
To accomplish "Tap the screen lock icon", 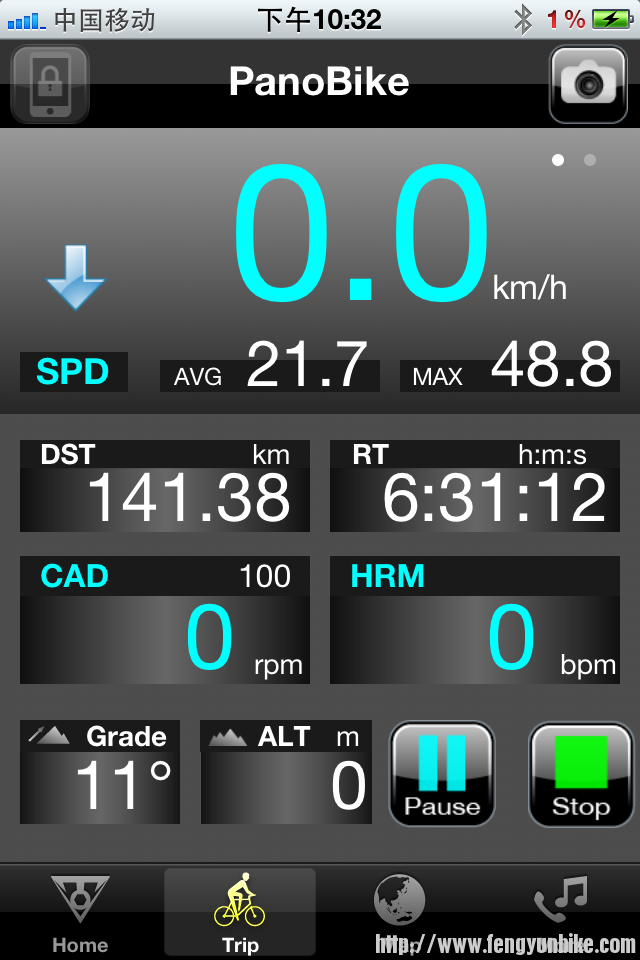I will [x=50, y=84].
